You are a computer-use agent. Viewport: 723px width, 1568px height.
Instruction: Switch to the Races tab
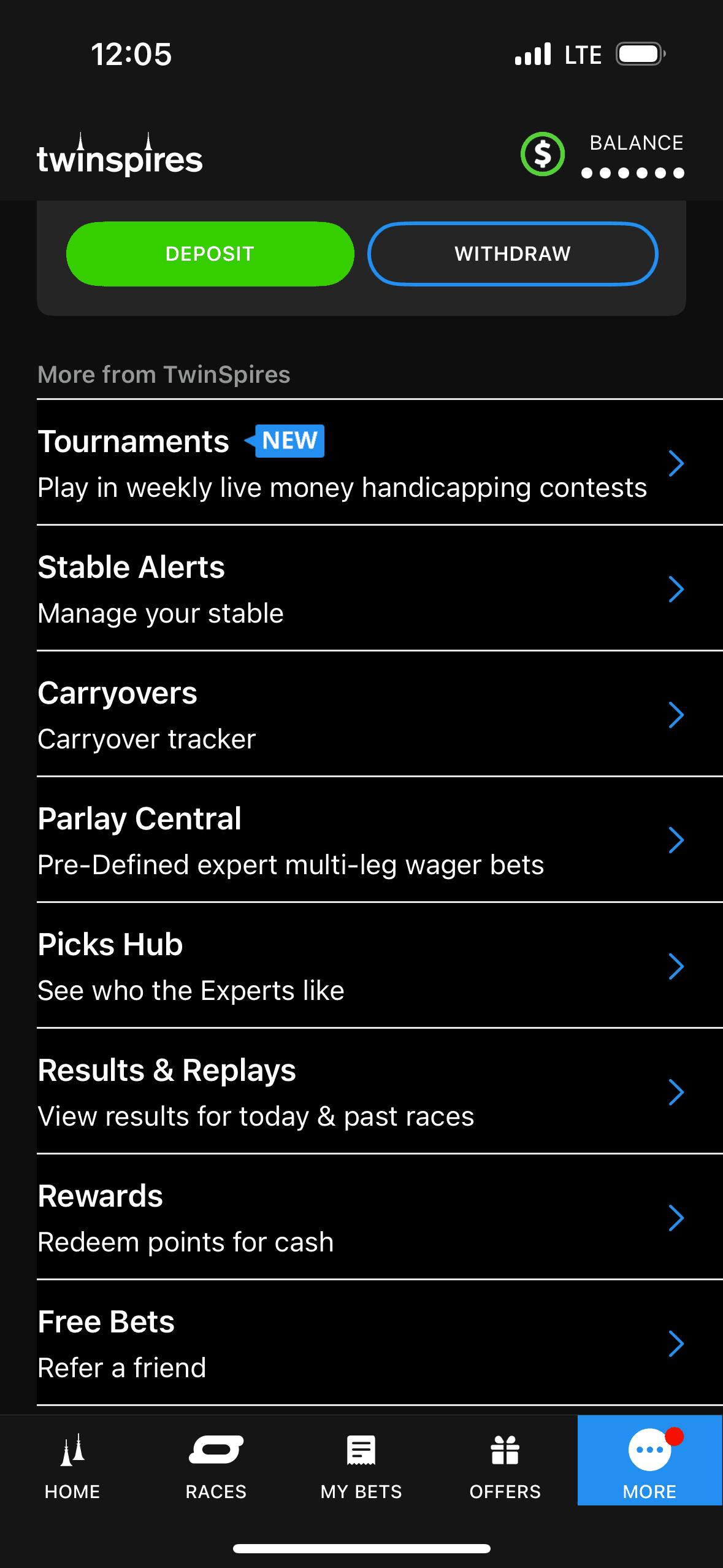point(216,1466)
